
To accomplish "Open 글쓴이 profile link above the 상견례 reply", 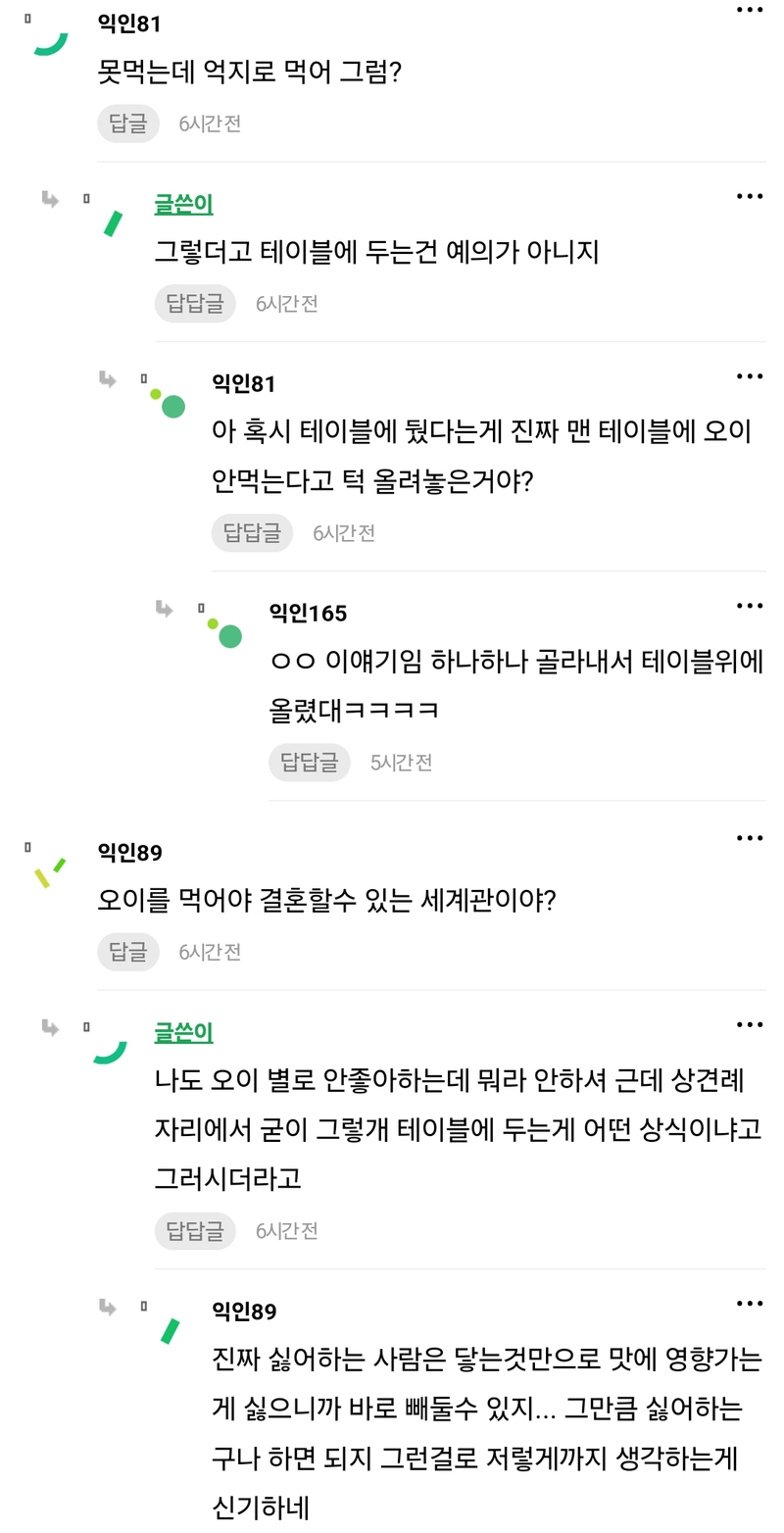I will (x=183, y=1032).
